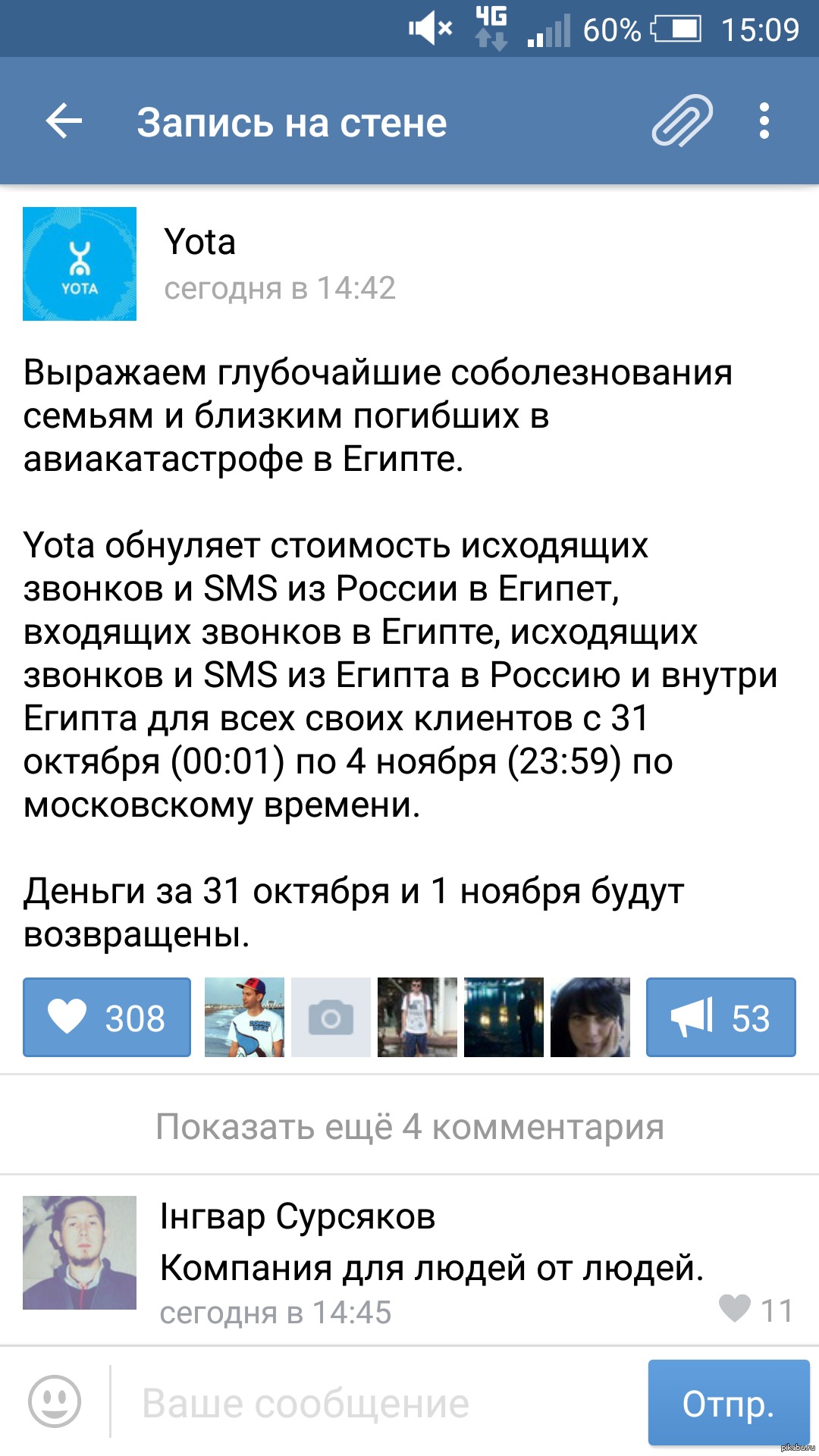The height and width of the screenshot is (1456, 819).
Task: Show 4 more comments
Action: coord(409,1127)
